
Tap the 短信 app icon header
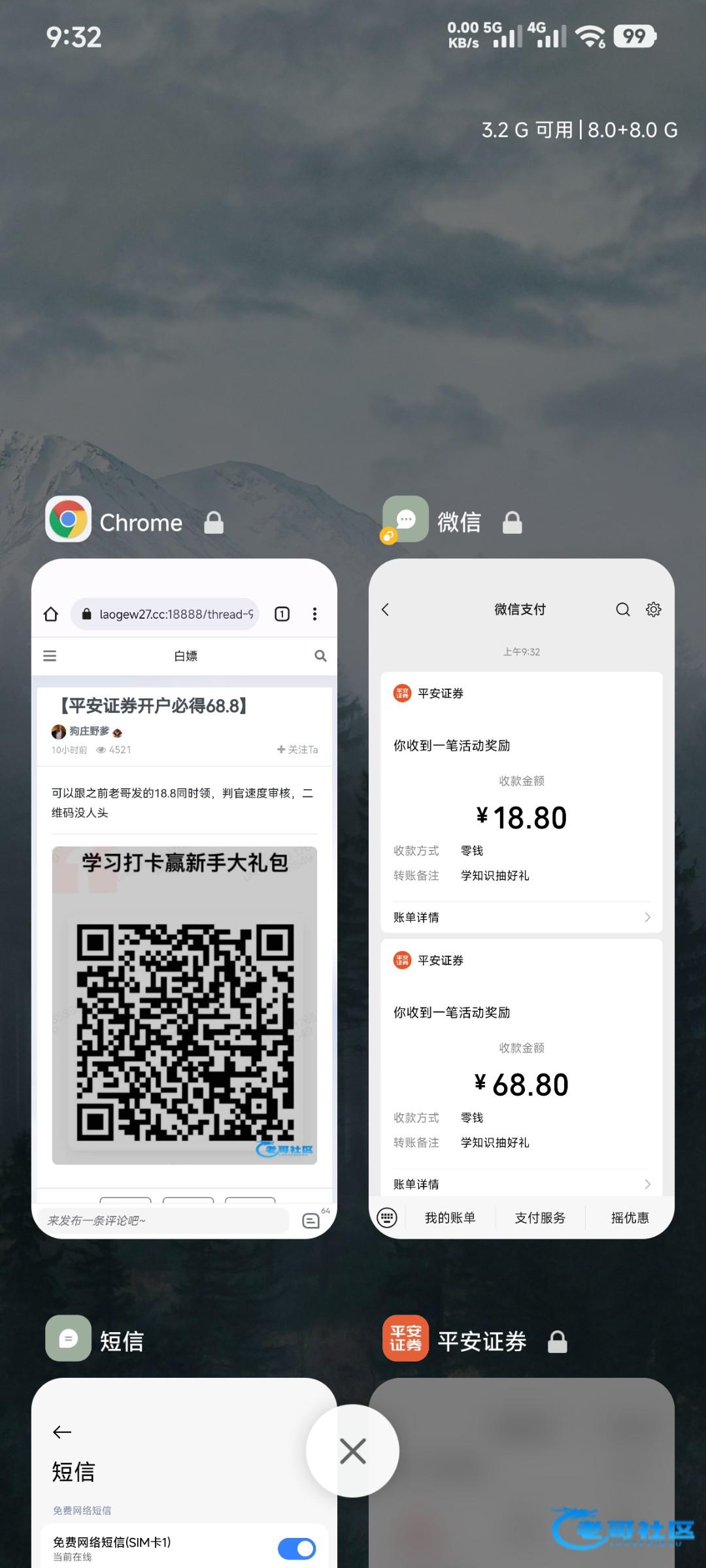pos(68,1338)
